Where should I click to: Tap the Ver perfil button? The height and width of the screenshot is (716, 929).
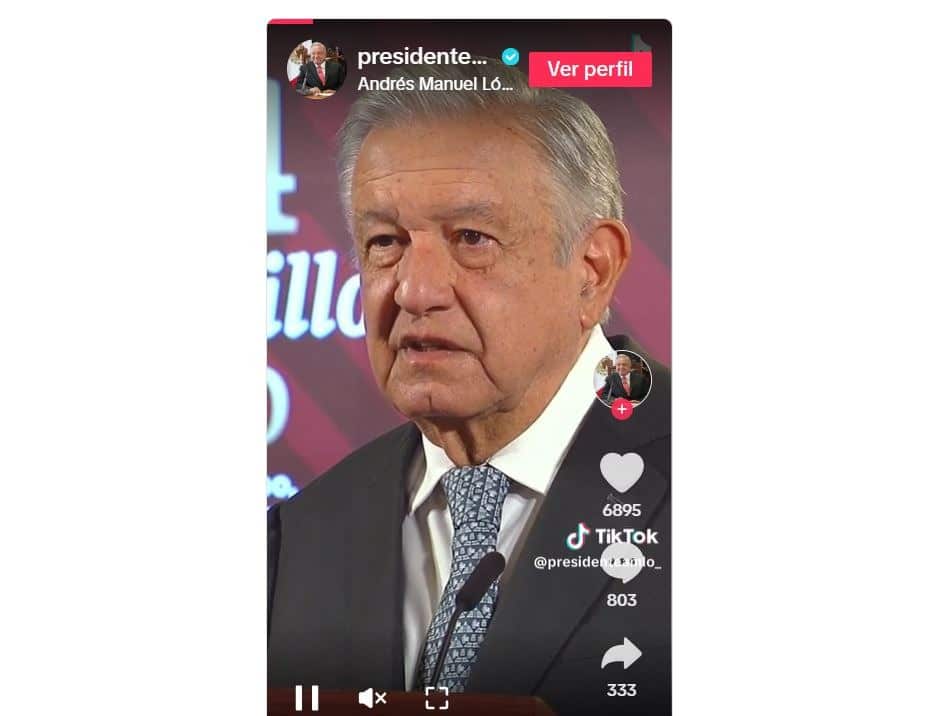tap(590, 69)
